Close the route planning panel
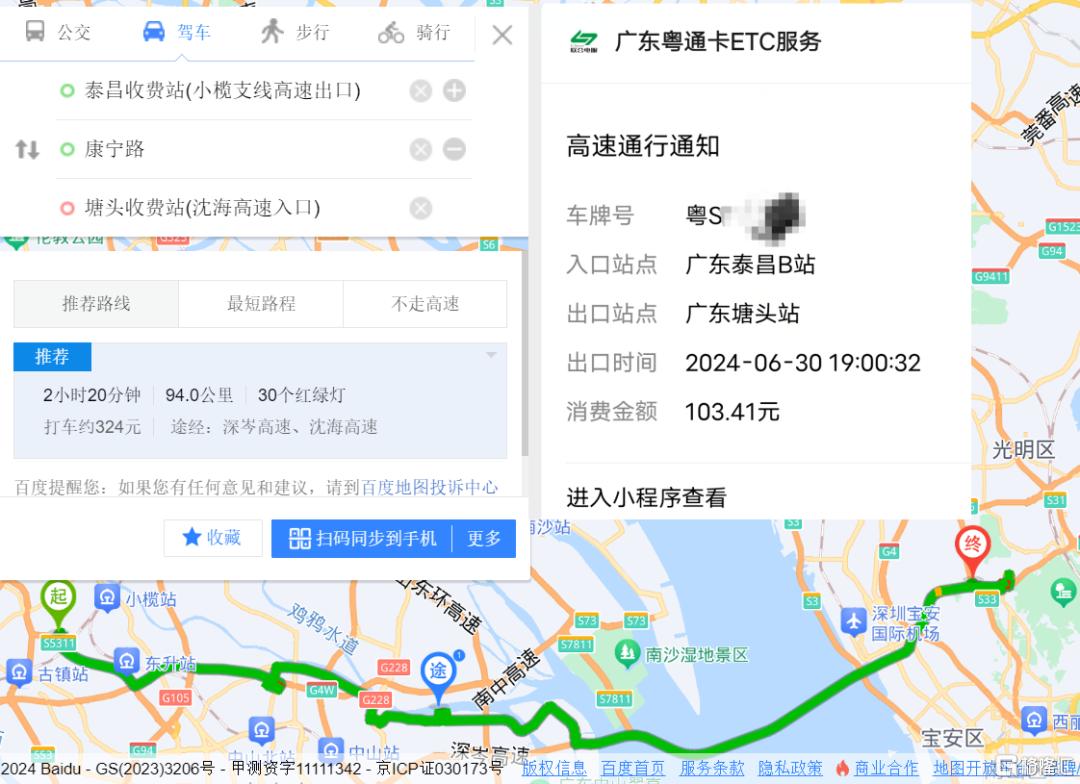This screenshot has height=784, width=1080. tap(502, 35)
